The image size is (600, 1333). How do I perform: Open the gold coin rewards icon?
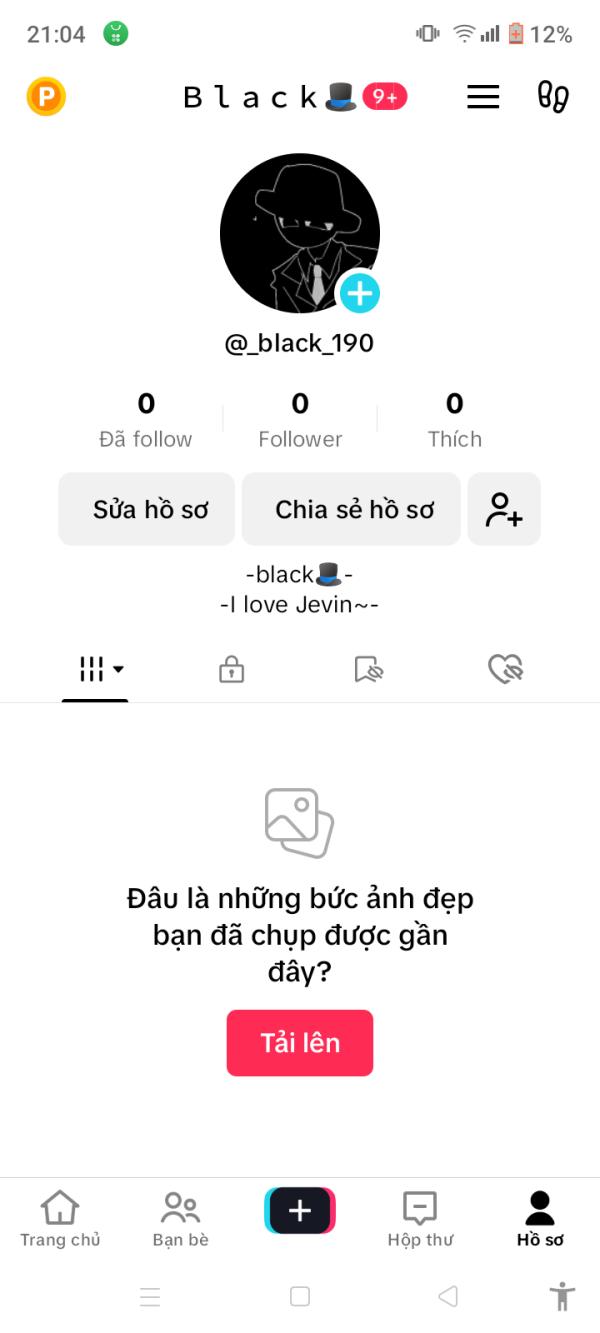tap(46, 97)
